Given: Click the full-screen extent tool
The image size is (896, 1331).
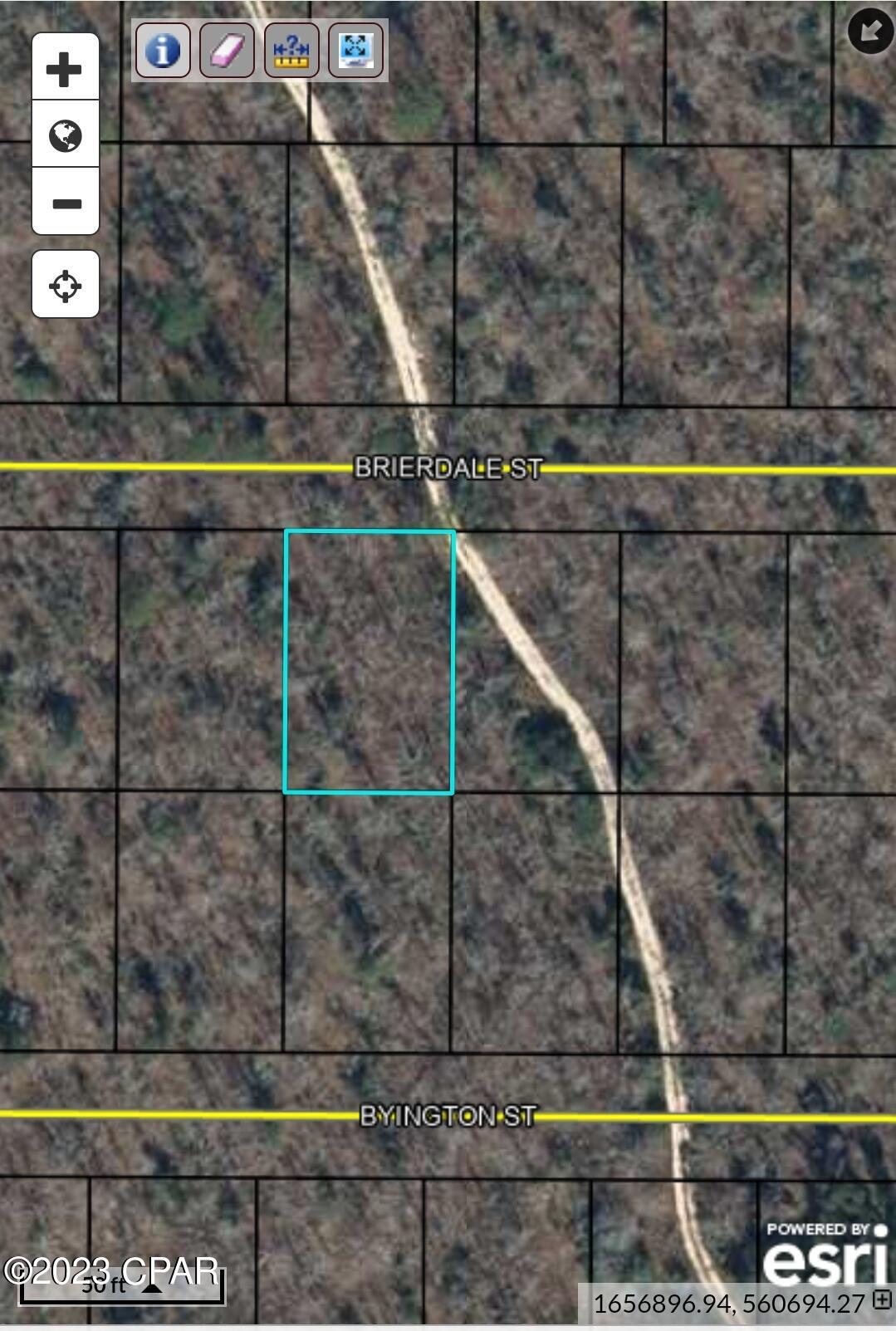Looking at the screenshot, I should (x=355, y=50).
